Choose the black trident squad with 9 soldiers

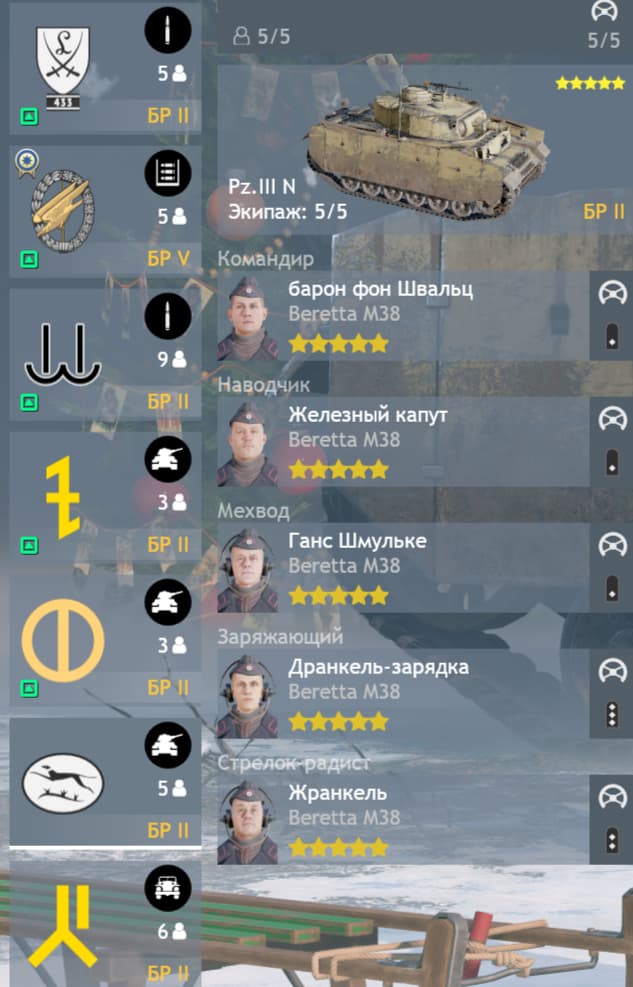105,354
